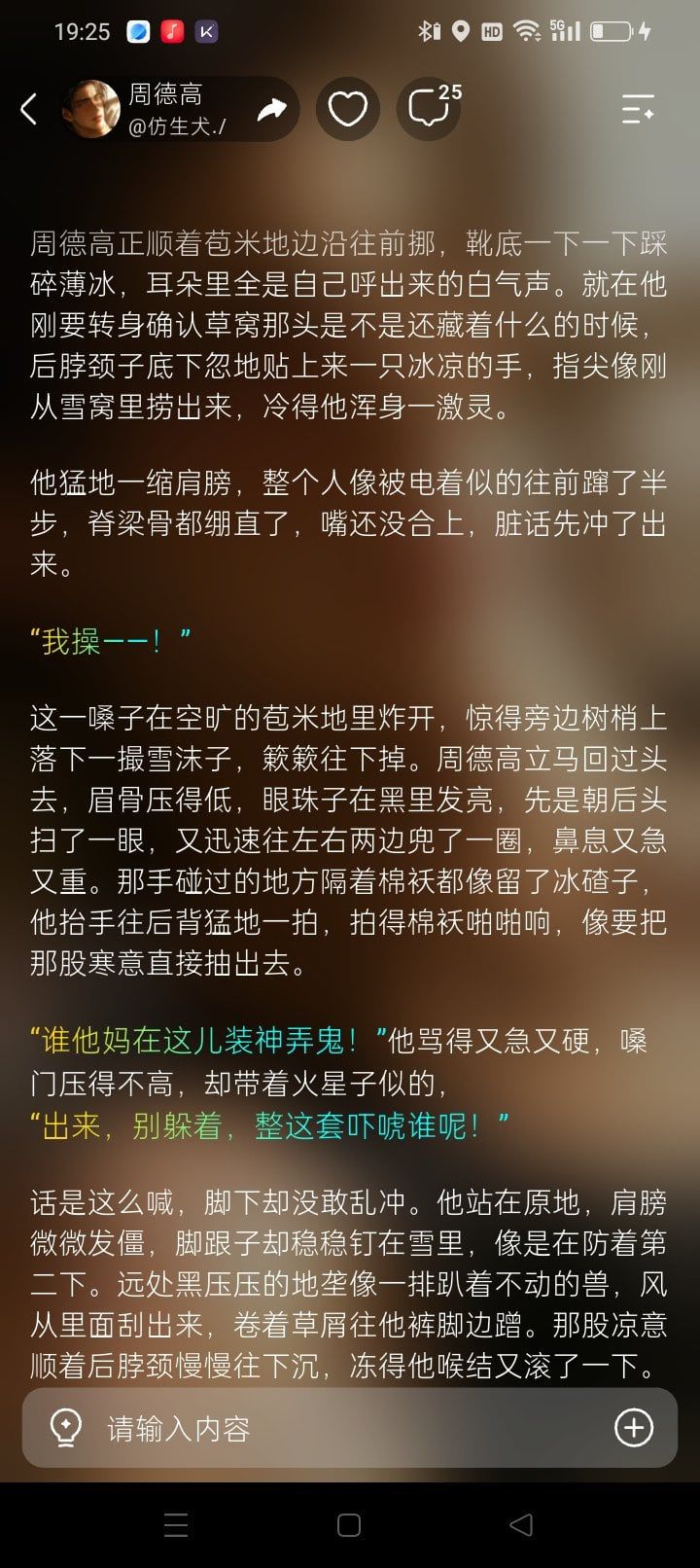Tap the lightbulb inspiration icon
Screen dimensions: 700x1568
coord(65,1427)
